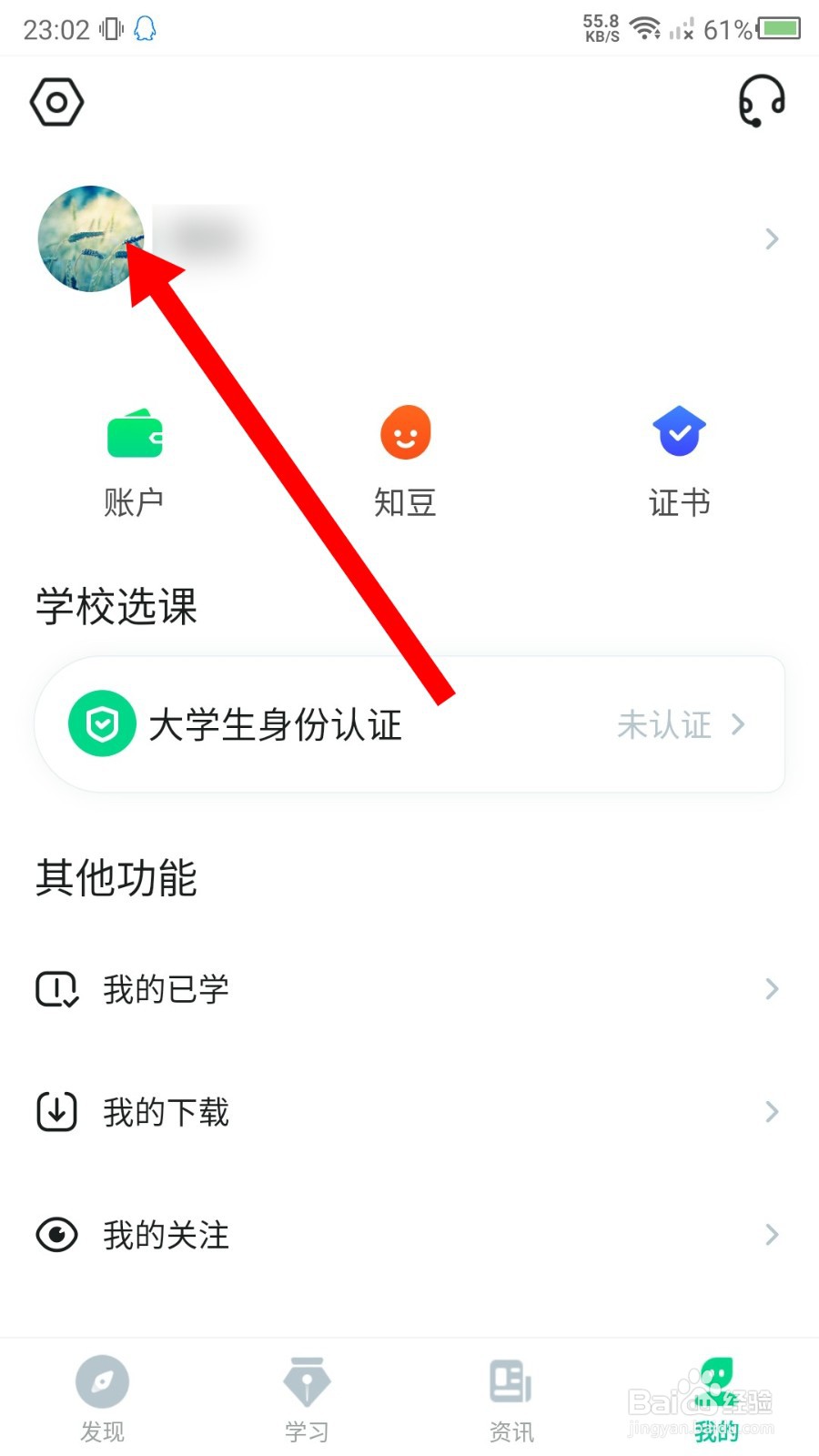
Task: Expand the profile row chevron
Action: [773, 238]
